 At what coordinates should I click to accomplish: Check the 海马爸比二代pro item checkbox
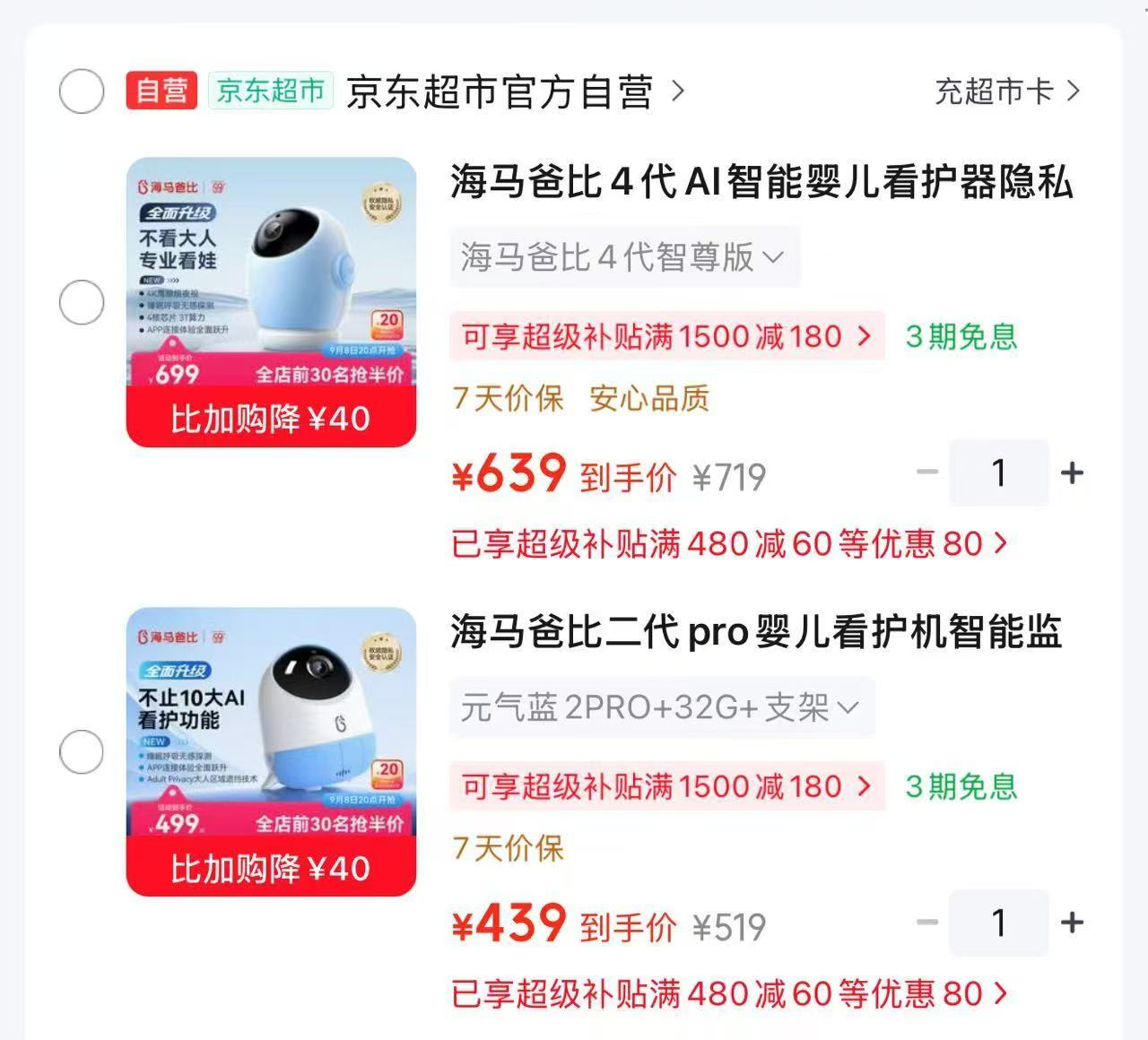point(82,752)
